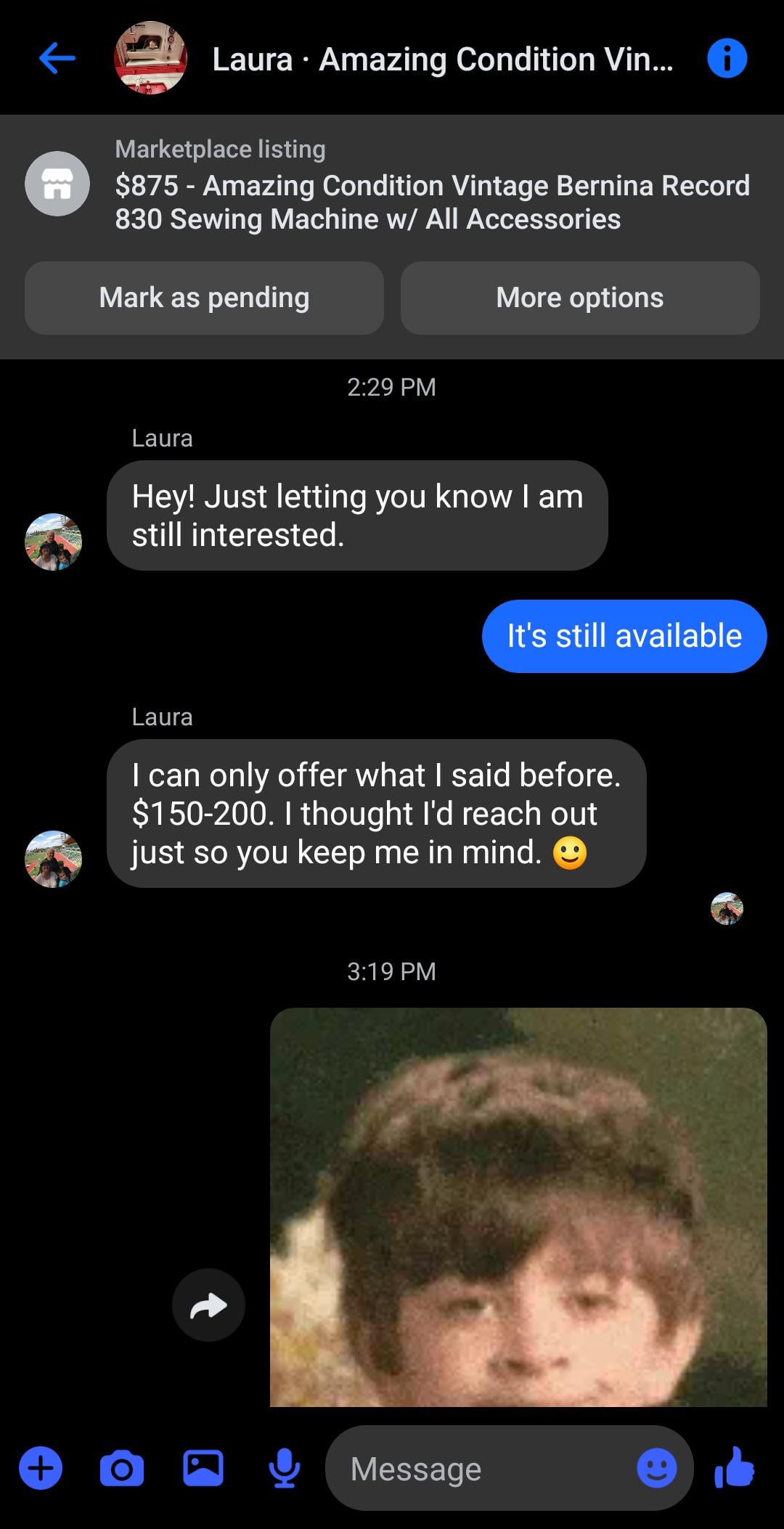Open conversation info icon
This screenshot has height=1529, width=784.
pos(727,58)
